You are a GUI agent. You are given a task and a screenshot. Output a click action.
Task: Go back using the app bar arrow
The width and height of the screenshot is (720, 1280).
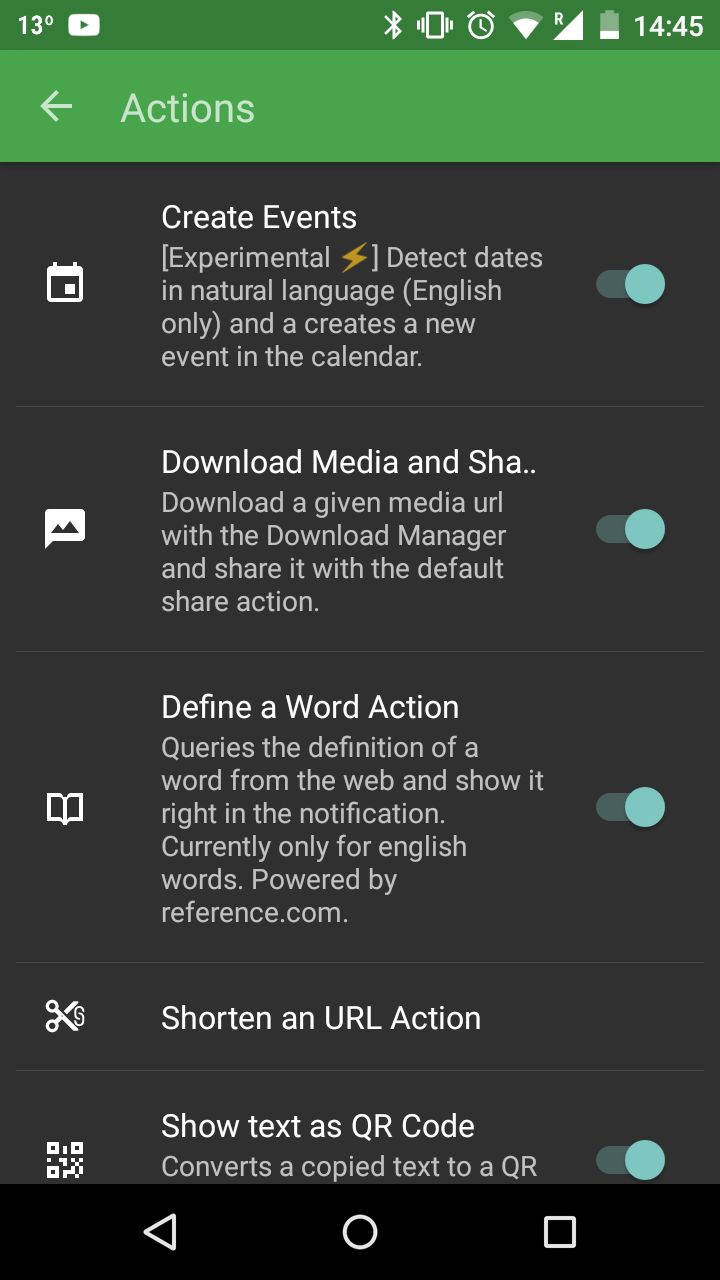pyautogui.click(x=56, y=107)
